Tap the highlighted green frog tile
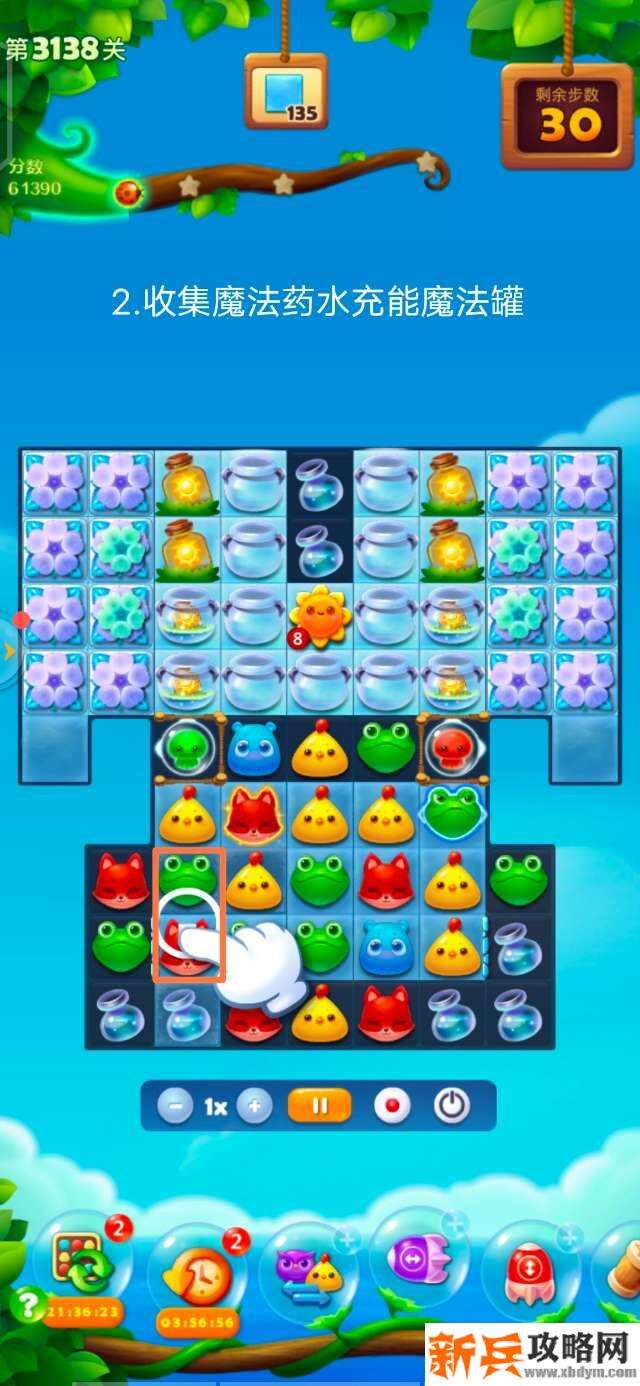Screen dimensions: 640x1386 point(187,876)
